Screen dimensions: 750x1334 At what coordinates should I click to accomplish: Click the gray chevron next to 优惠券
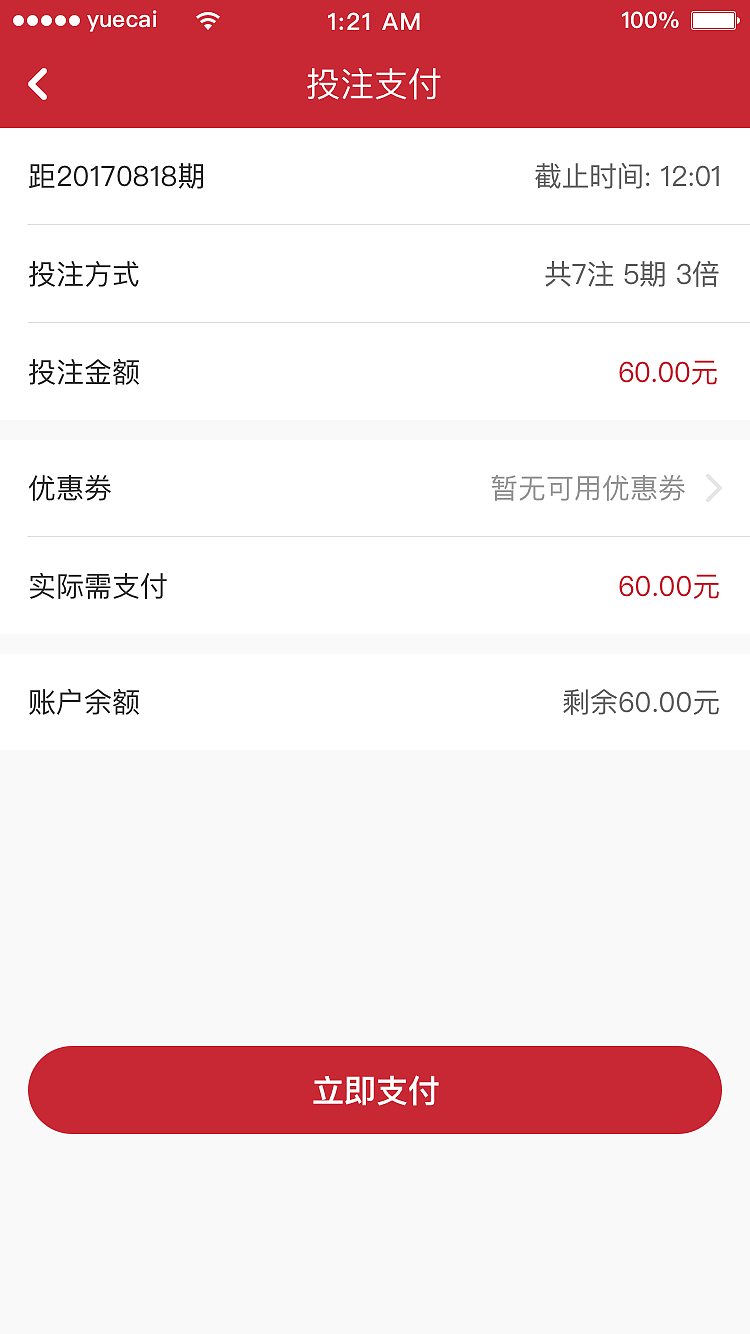coord(714,488)
